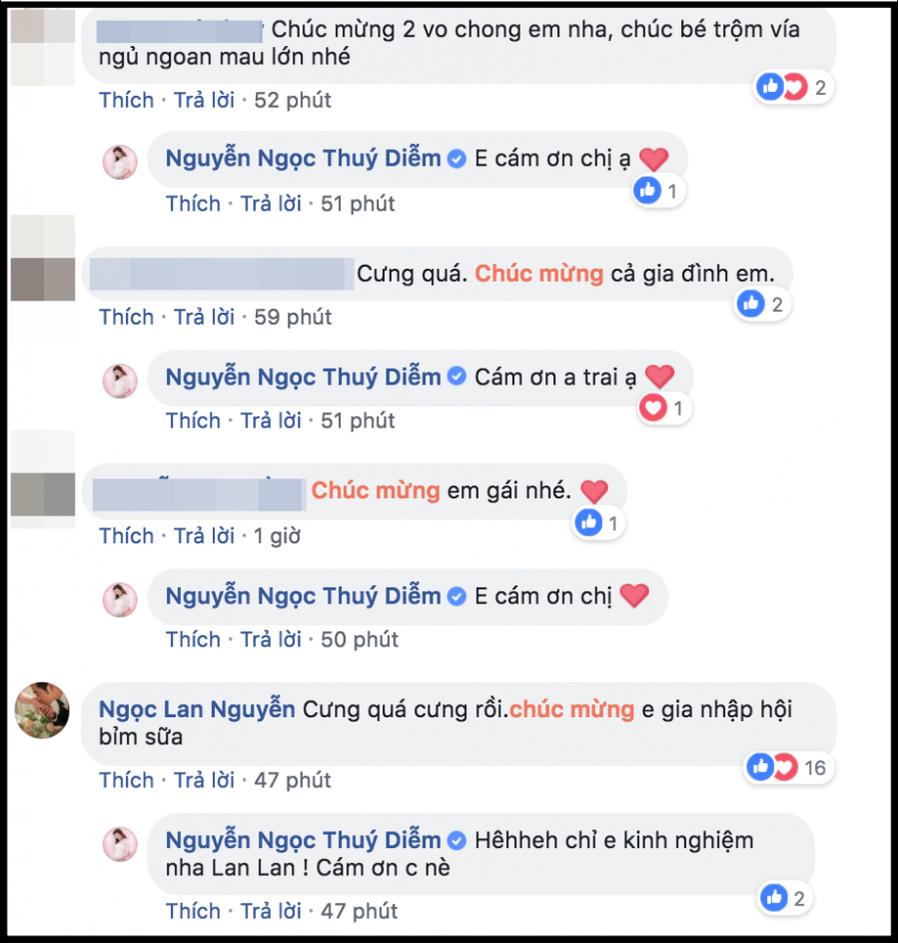Like the comment 'Chúc mừng 2 vo chong em nha'
Image resolution: width=898 pixels, height=943 pixels.
pyautogui.click(x=126, y=100)
